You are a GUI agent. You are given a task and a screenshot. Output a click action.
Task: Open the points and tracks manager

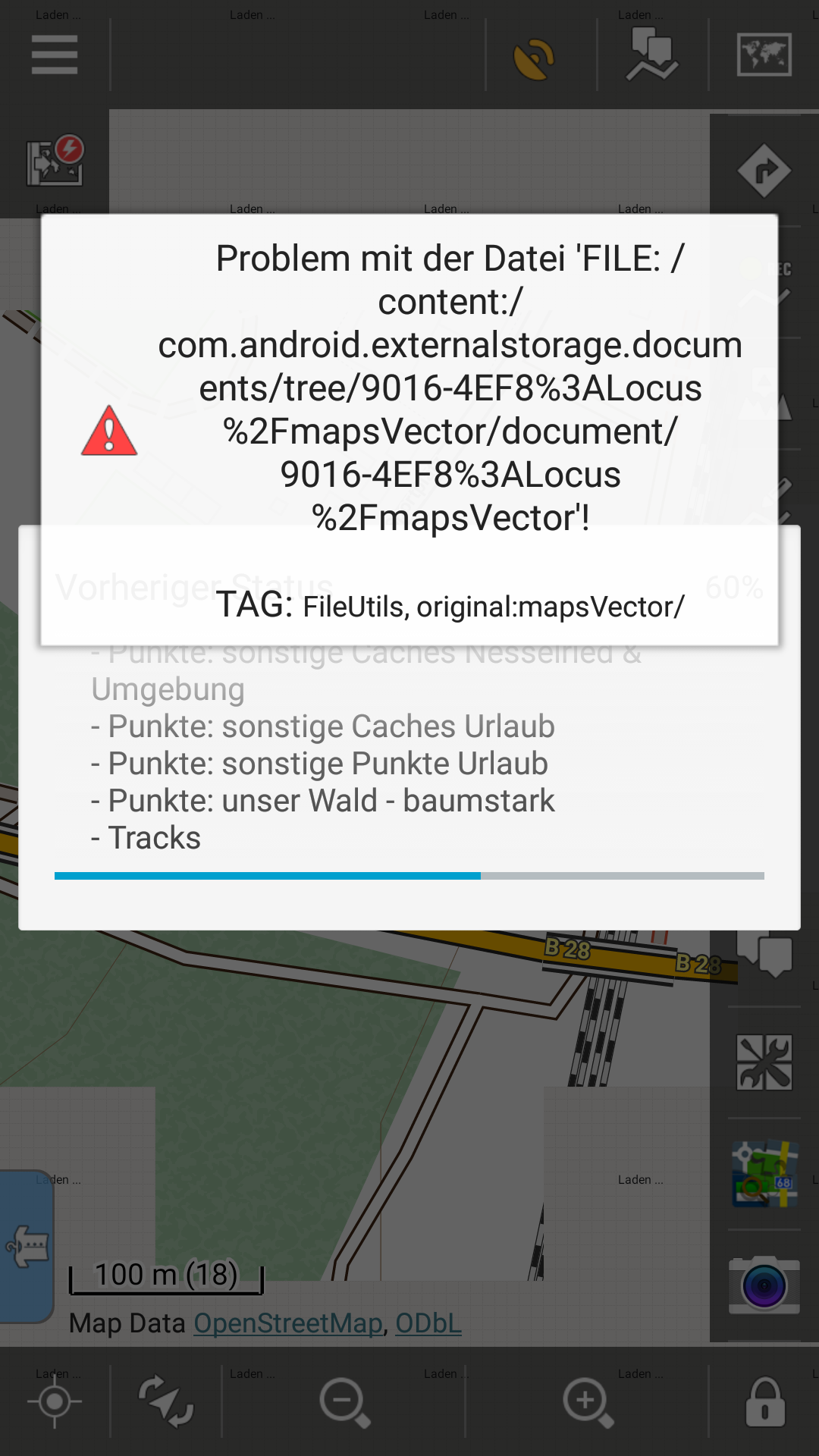coord(652,55)
